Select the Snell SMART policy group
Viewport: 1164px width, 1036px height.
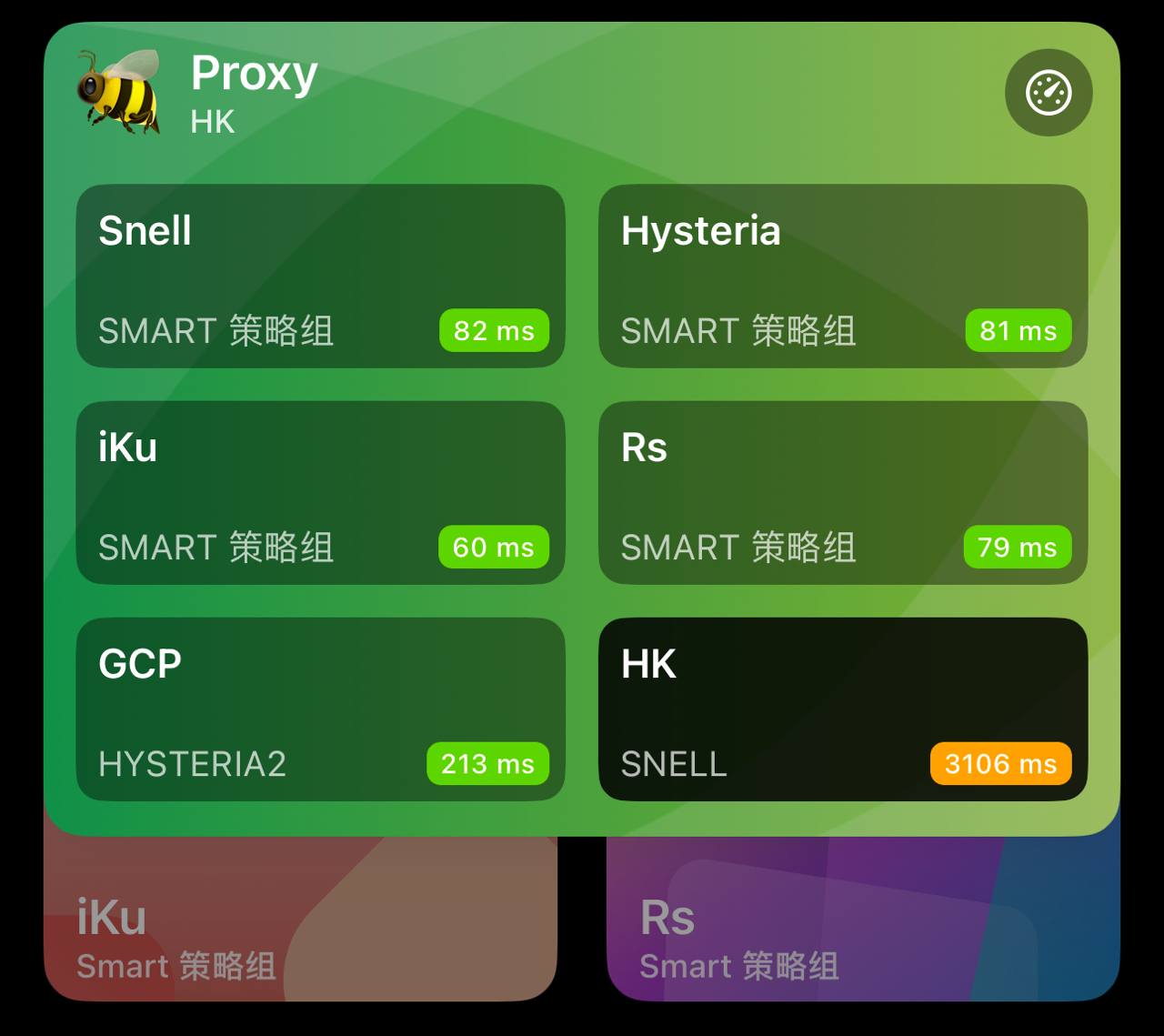coord(320,276)
